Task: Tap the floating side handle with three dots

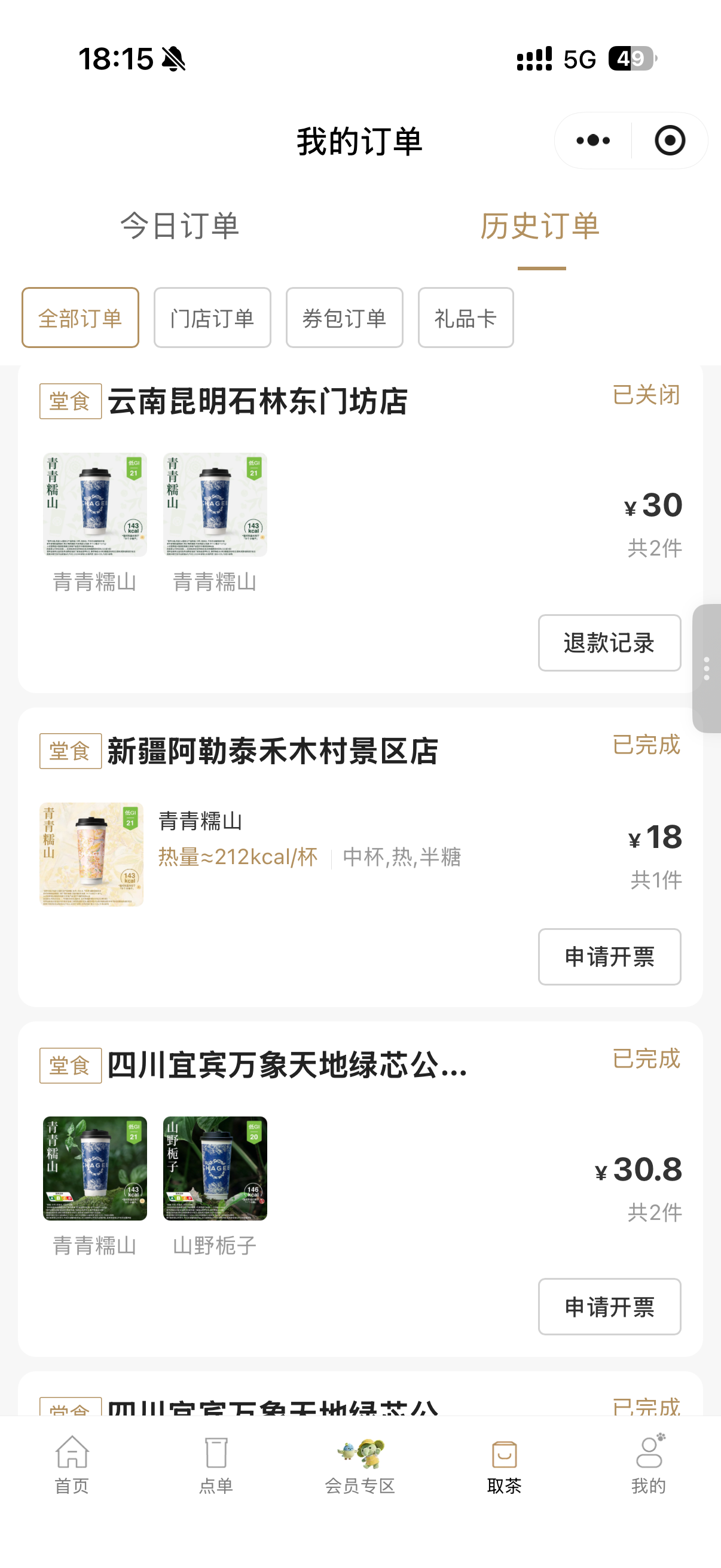Action: [x=707, y=669]
